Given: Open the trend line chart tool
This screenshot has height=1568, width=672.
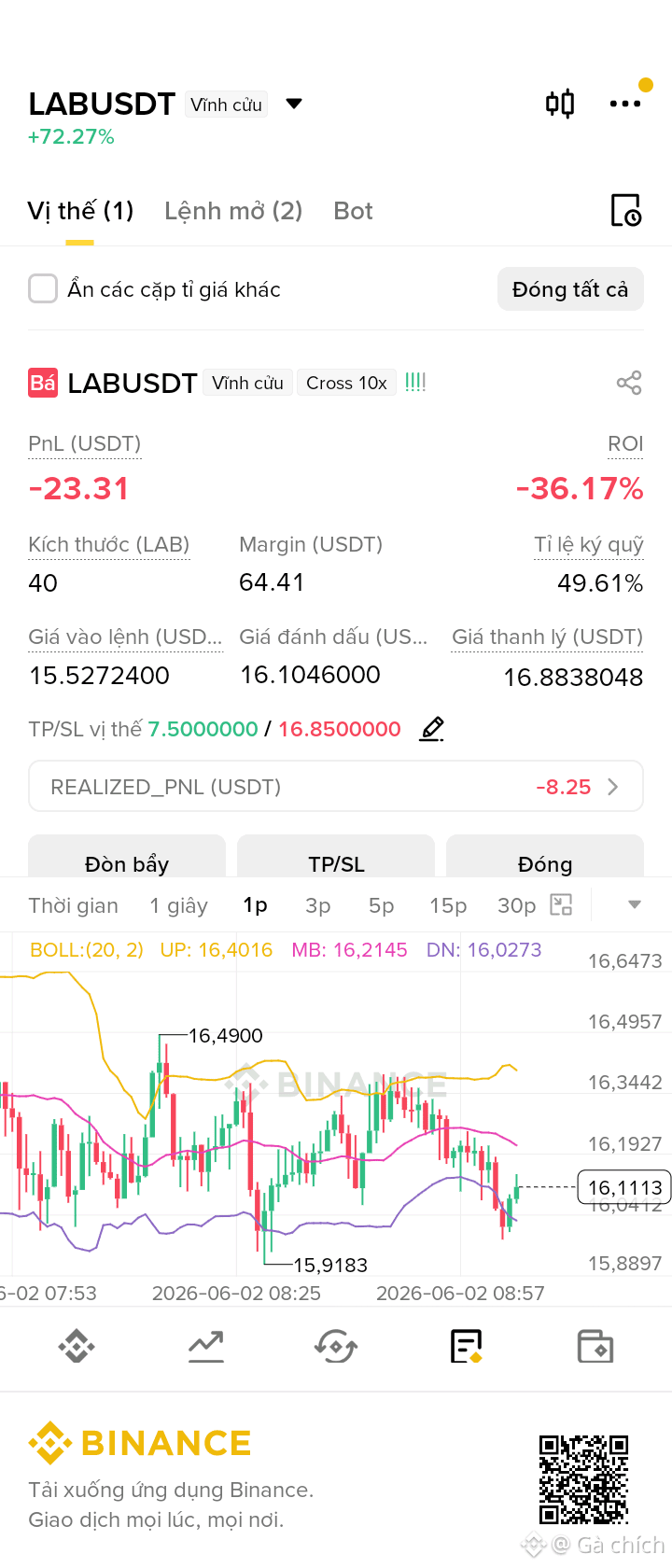Looking at the screenshot, I should coord(205,1346).
